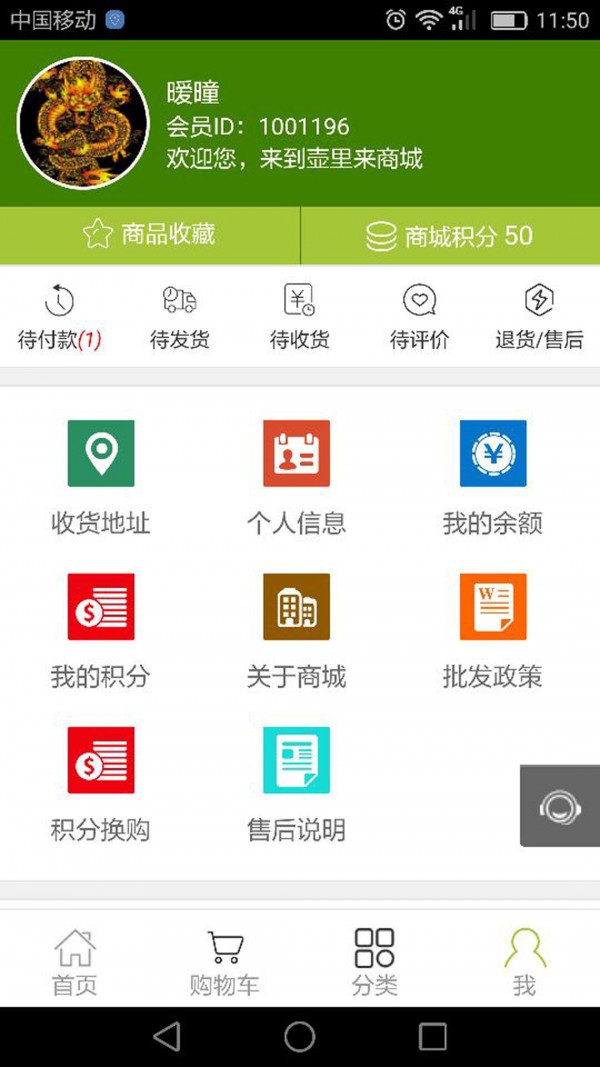
Task: Go to 积分换购 points redemption
Action: click(101, 783)
